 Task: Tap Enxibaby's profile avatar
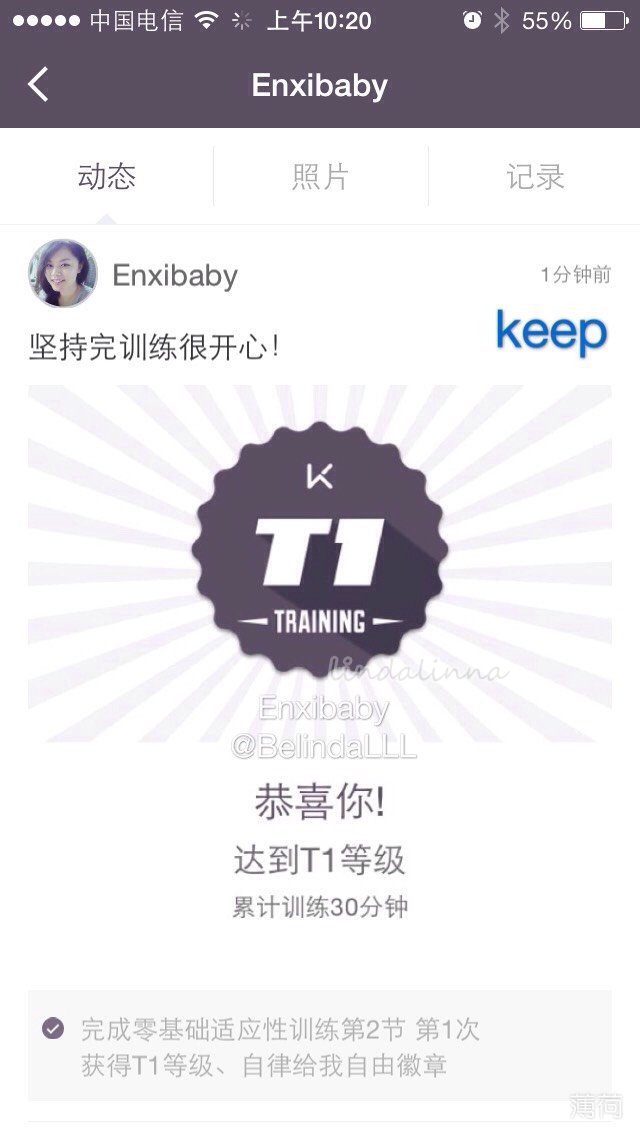coord(62,274)
